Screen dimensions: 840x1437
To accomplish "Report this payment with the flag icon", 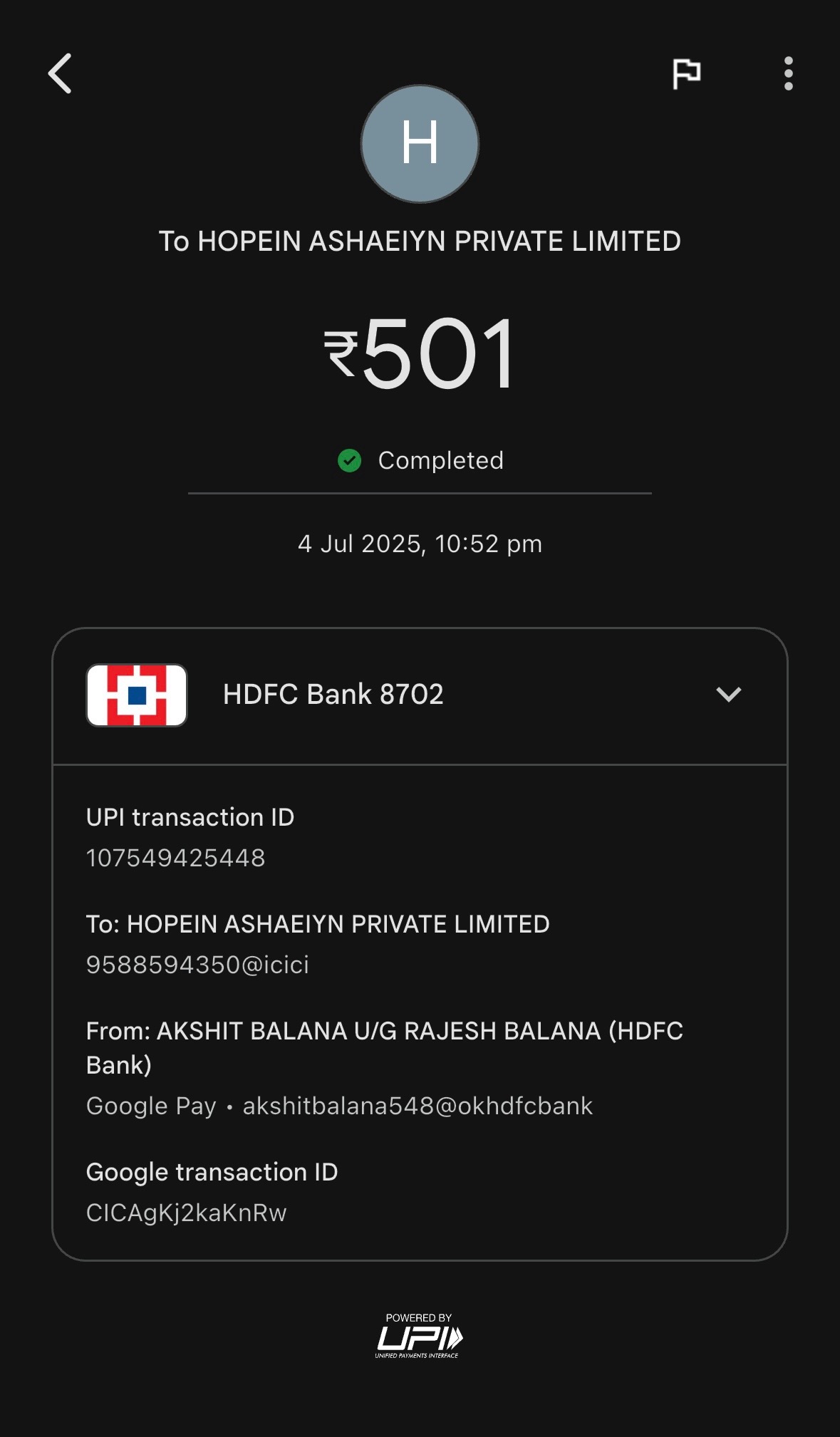I will (687, 73).
